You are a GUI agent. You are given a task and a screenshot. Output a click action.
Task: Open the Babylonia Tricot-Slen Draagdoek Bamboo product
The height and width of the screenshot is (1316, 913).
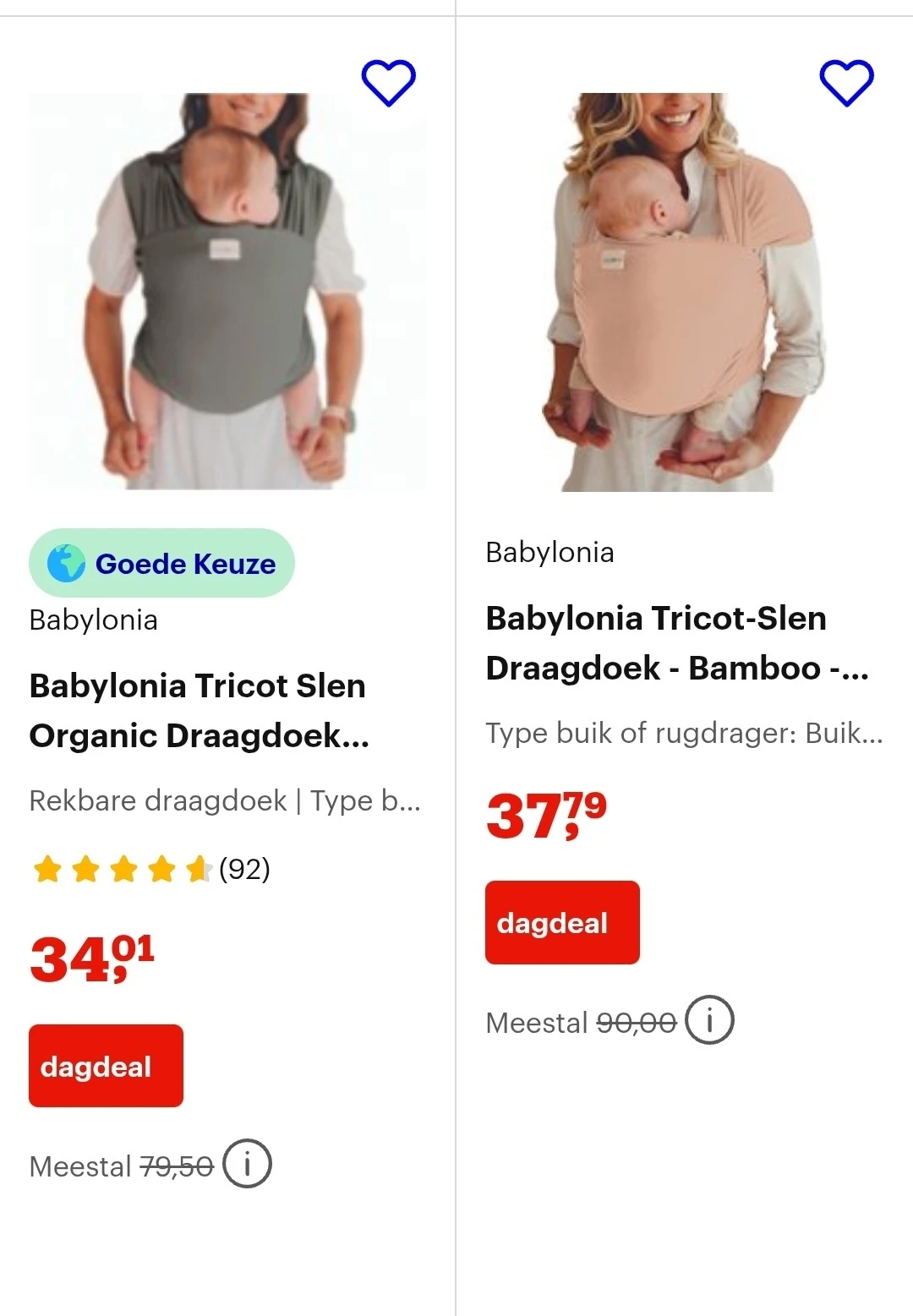pyautogui.click(x=656, y=642)
